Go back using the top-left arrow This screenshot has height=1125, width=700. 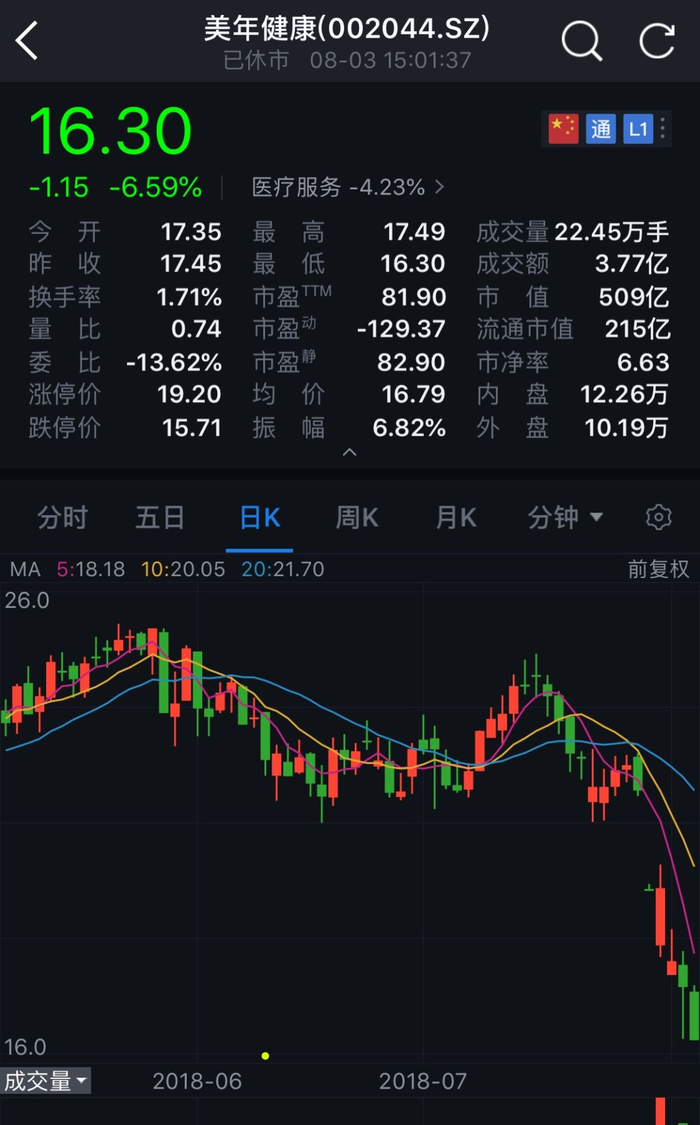(x=27, y=41)
